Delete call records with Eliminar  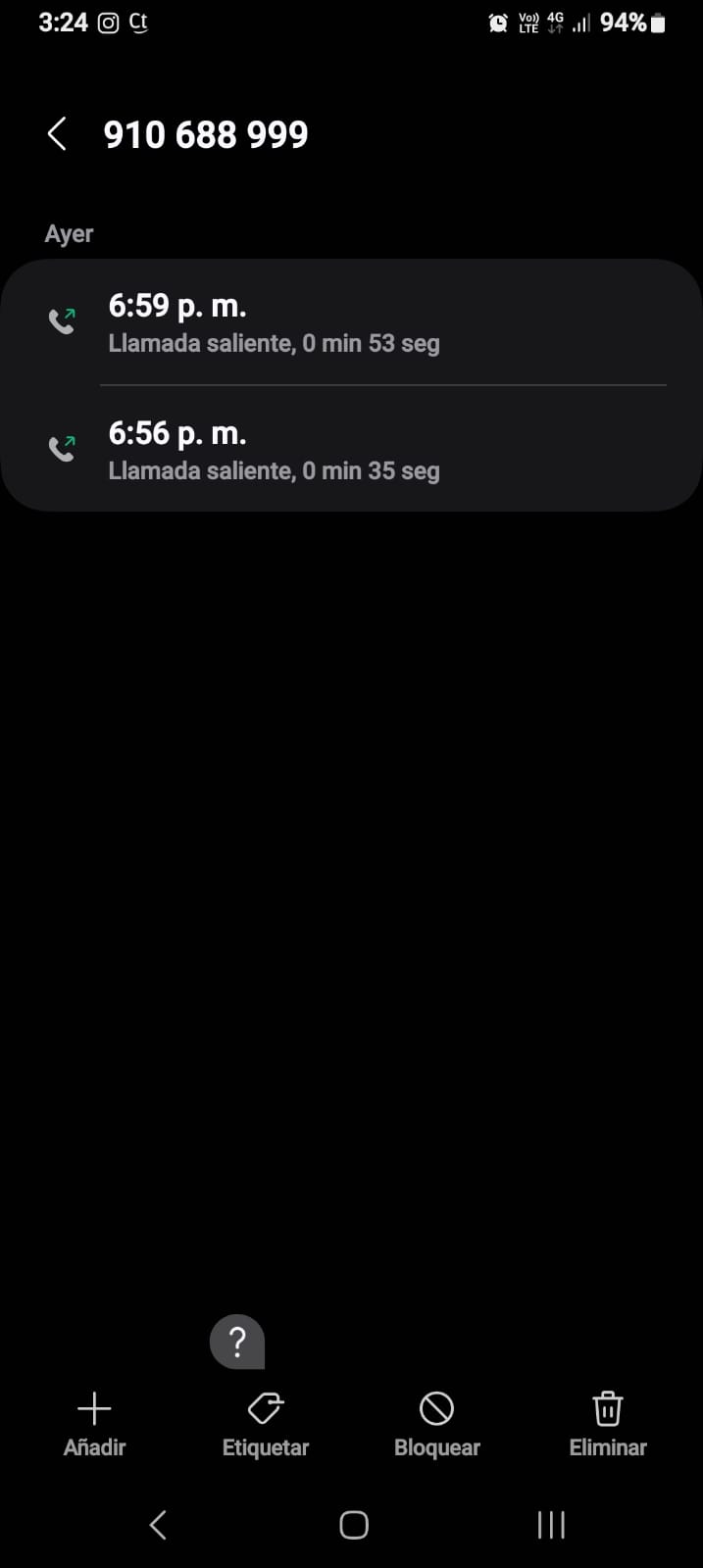(608, 1424)
